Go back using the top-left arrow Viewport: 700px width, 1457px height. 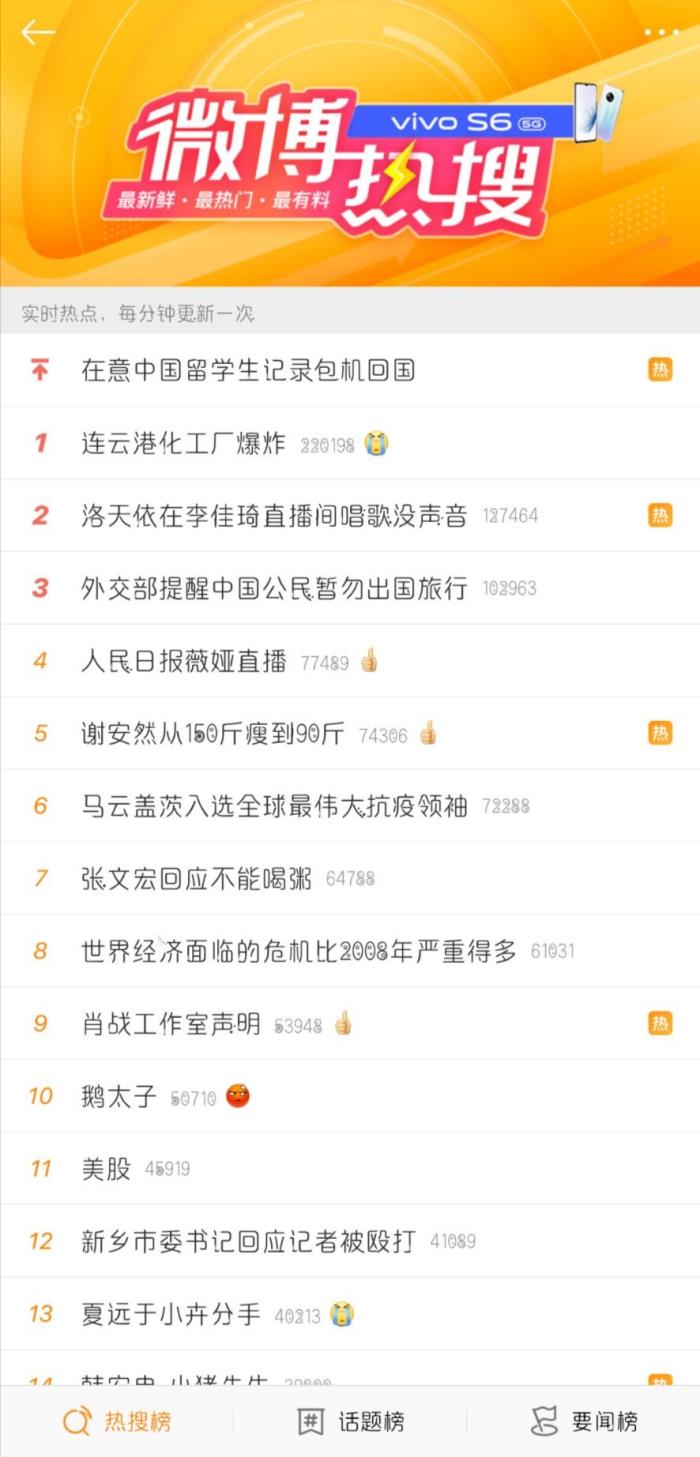pos(37,32)
